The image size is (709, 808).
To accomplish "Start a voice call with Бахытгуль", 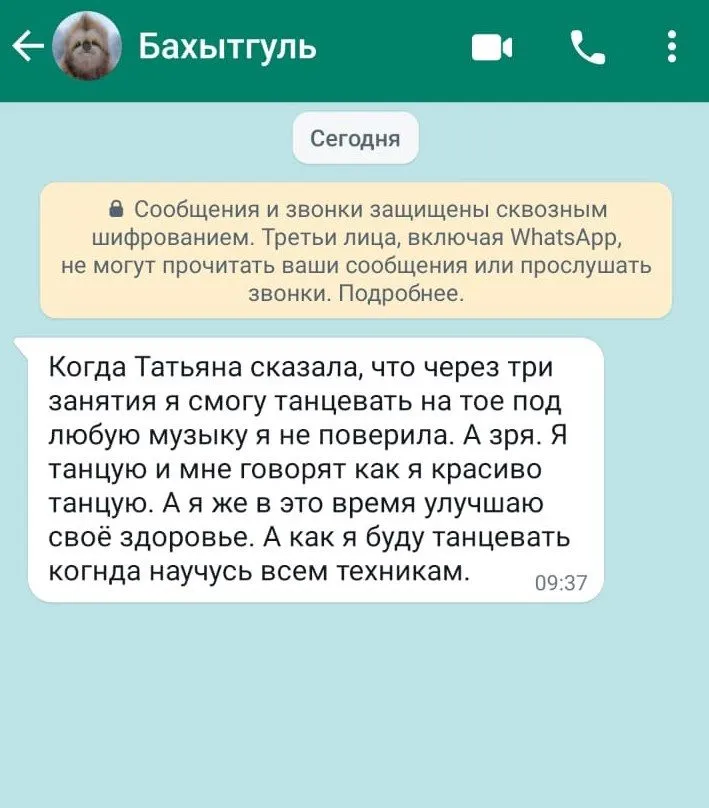I will pos(587,48).
